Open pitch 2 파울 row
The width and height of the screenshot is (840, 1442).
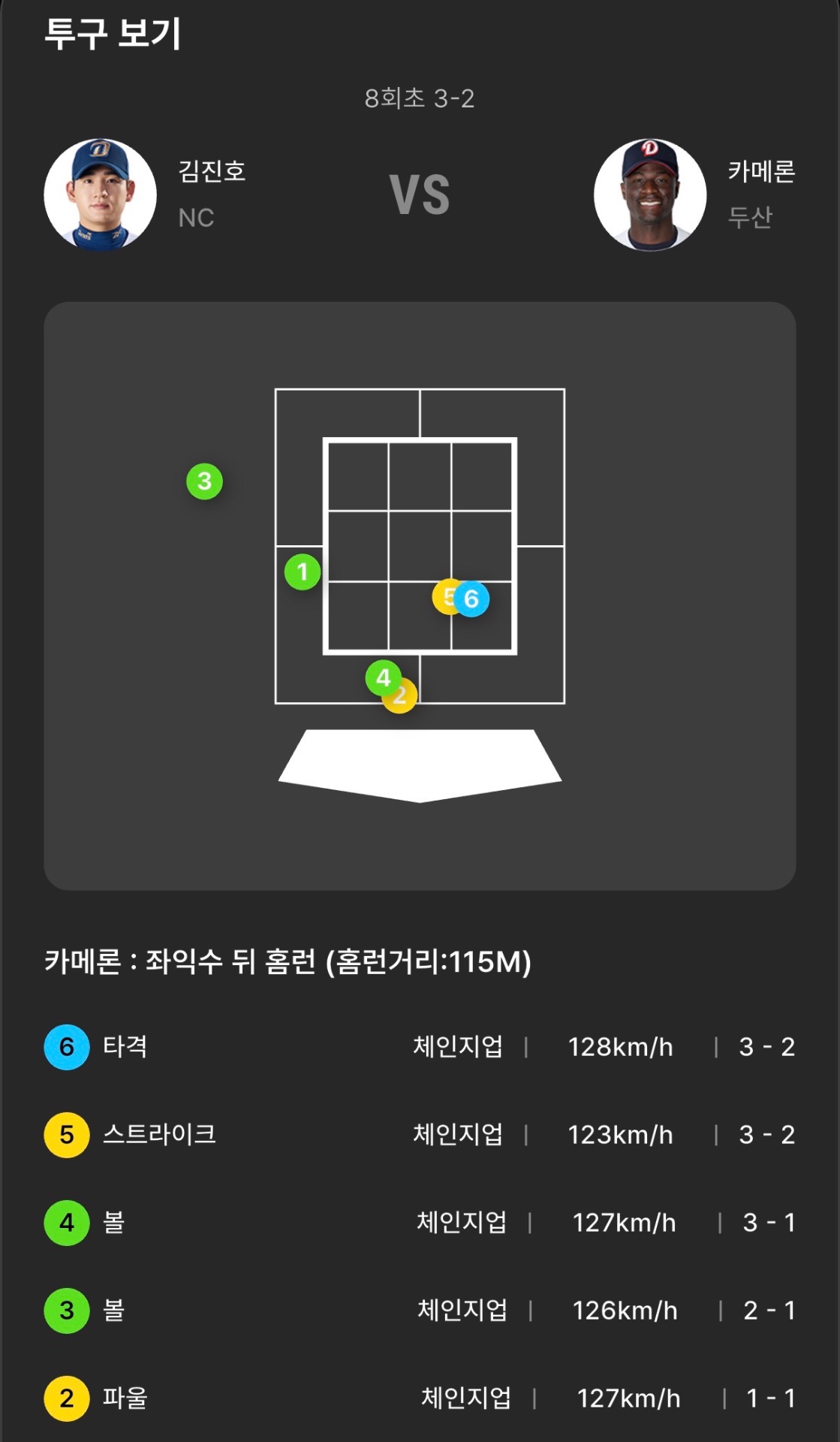pyautogui.click(x=419, y=1398)
